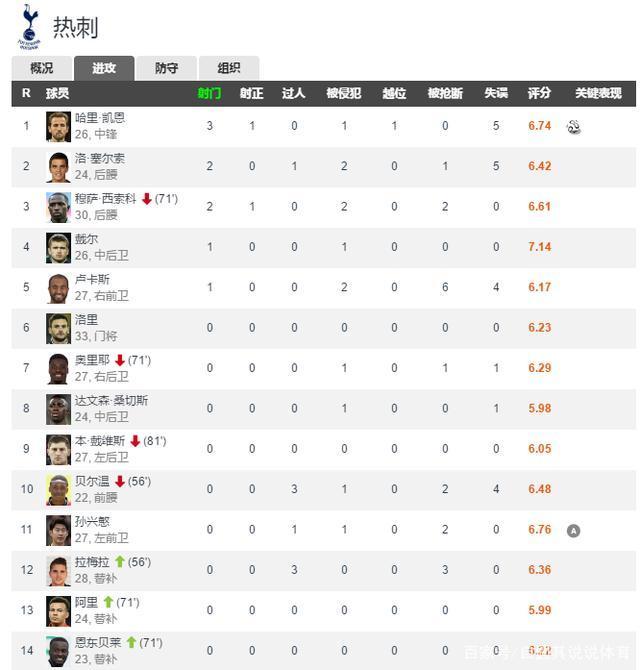Screen dimensions: 640x670
Task: Sort by the 越位 column header
Action: click(x=394, y=93)
